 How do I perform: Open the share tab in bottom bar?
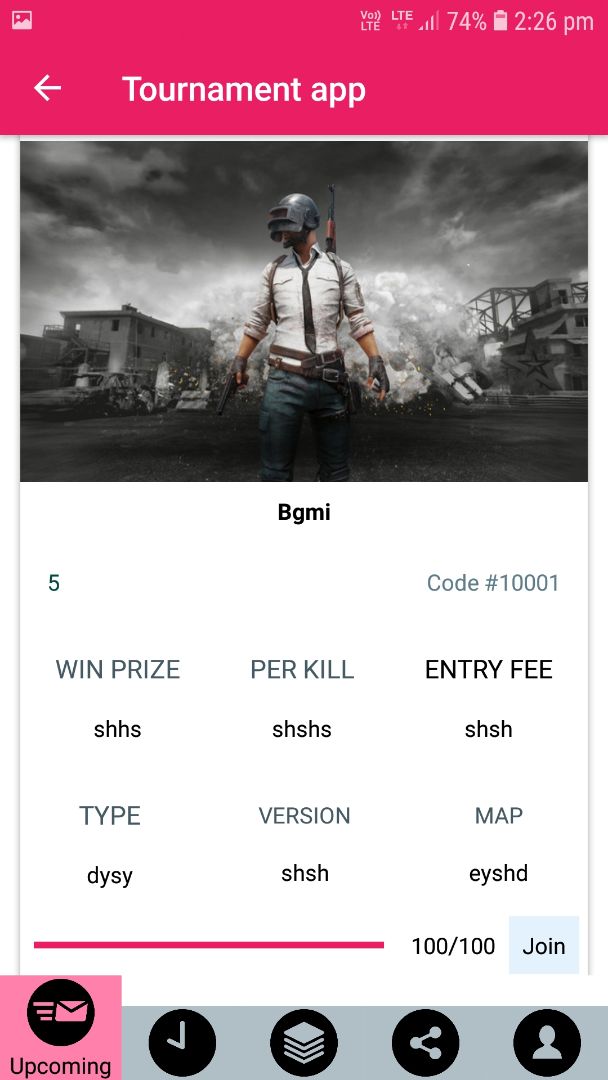click(x=425, y=1042)
